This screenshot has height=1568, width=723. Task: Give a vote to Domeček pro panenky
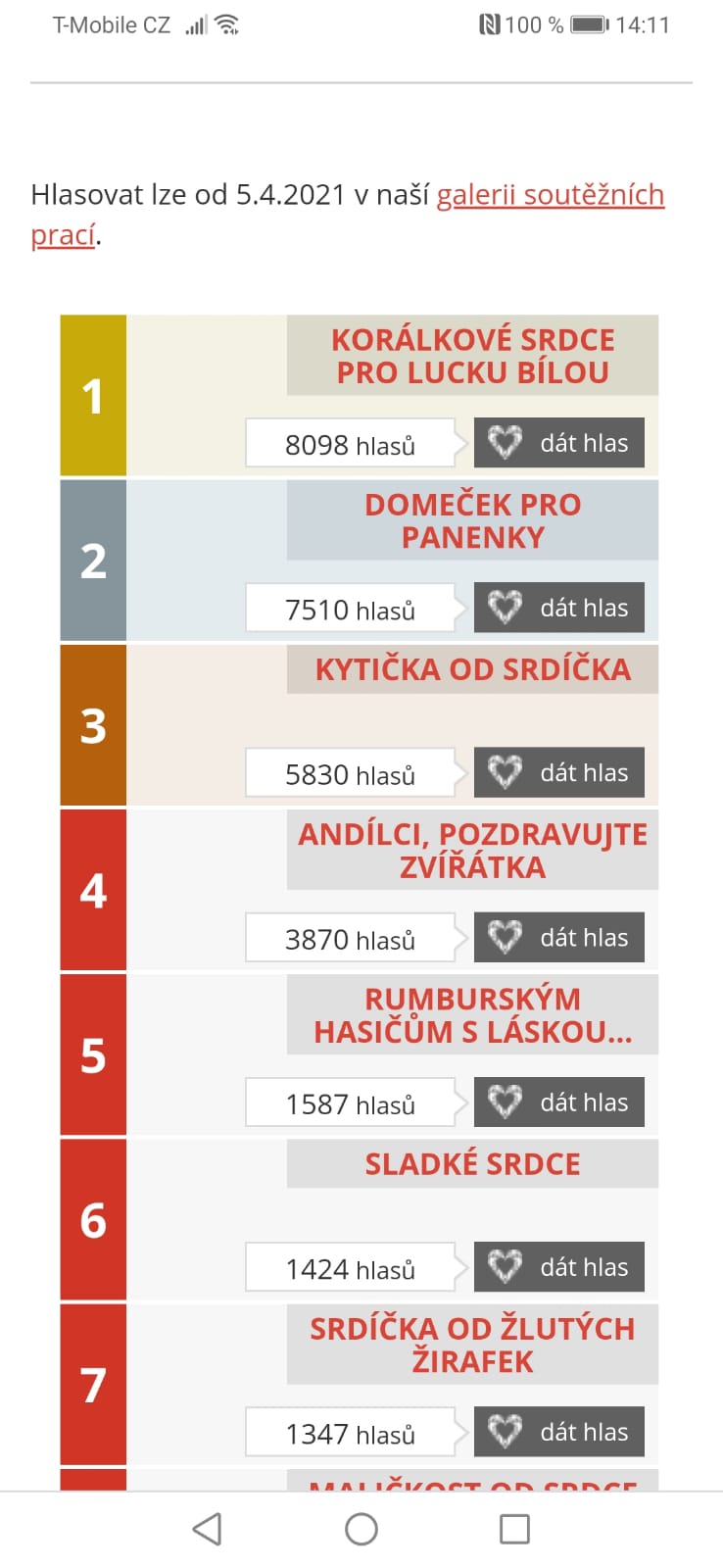(559, 608)
